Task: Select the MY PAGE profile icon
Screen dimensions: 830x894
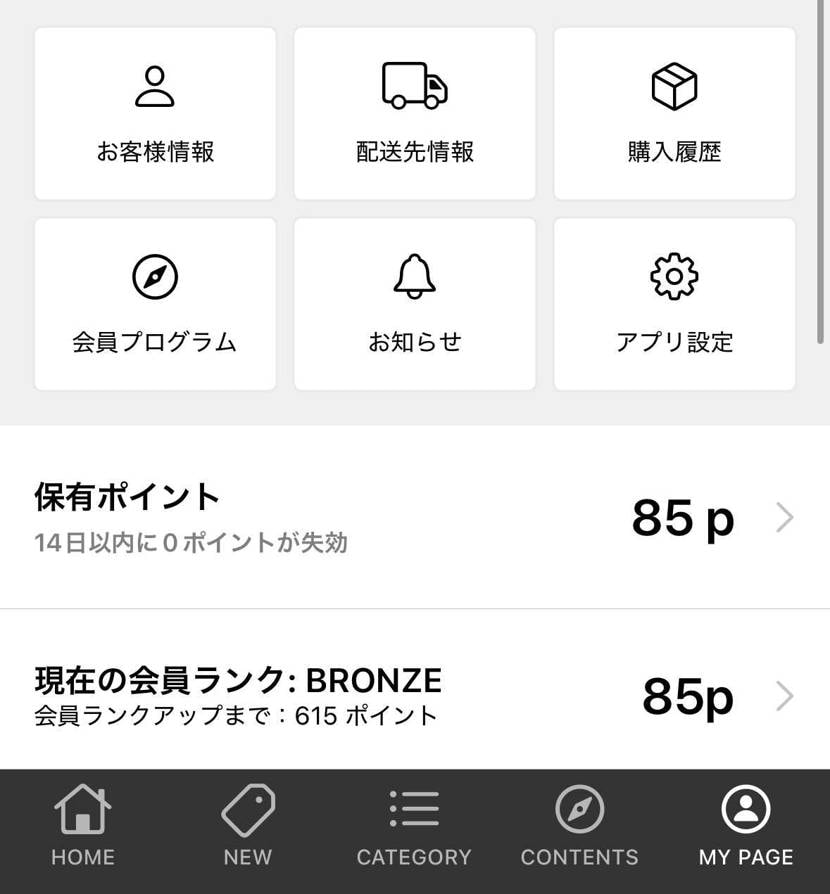Action: (746, 808)
